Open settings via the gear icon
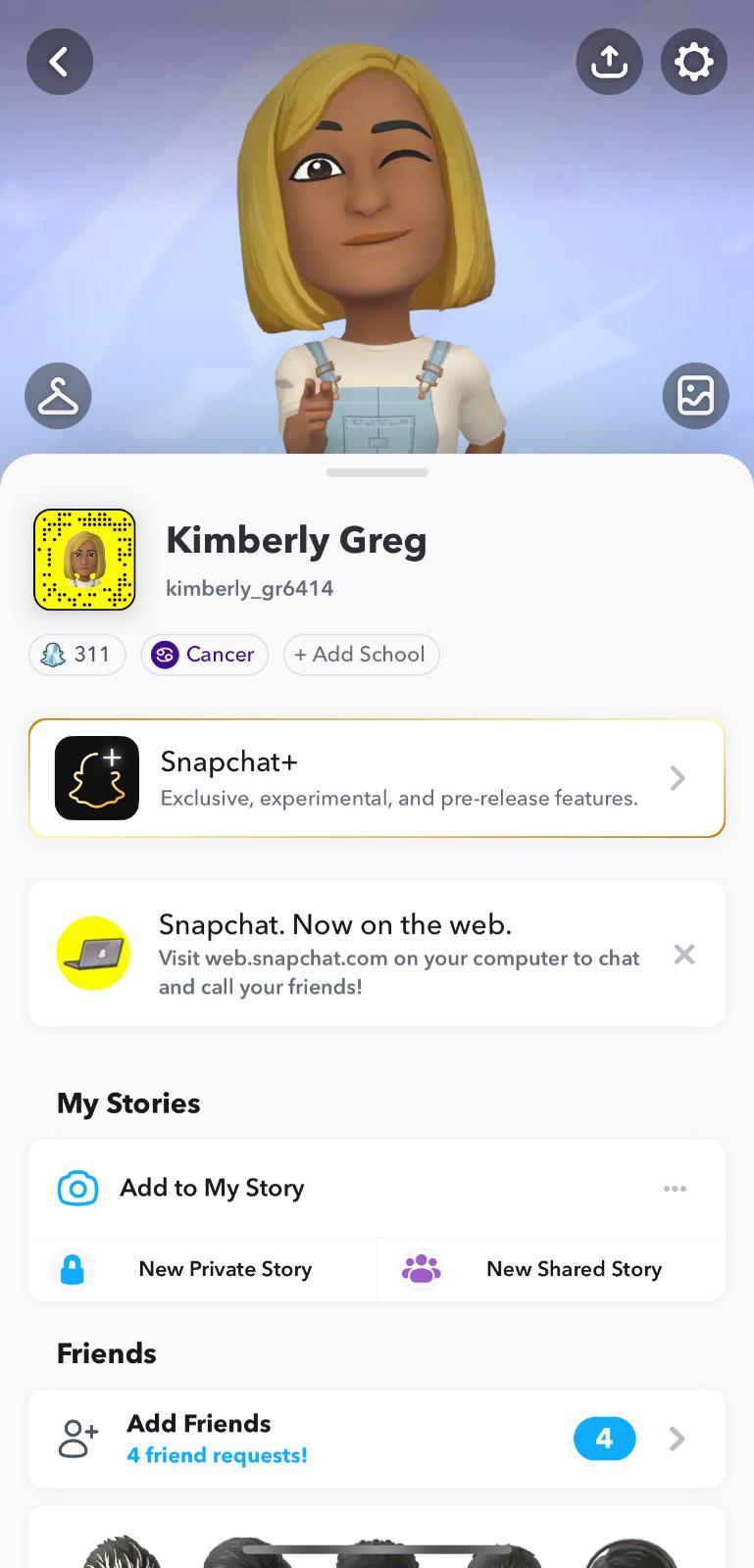This screenshot has width=754, height=1568. (693, 62)
